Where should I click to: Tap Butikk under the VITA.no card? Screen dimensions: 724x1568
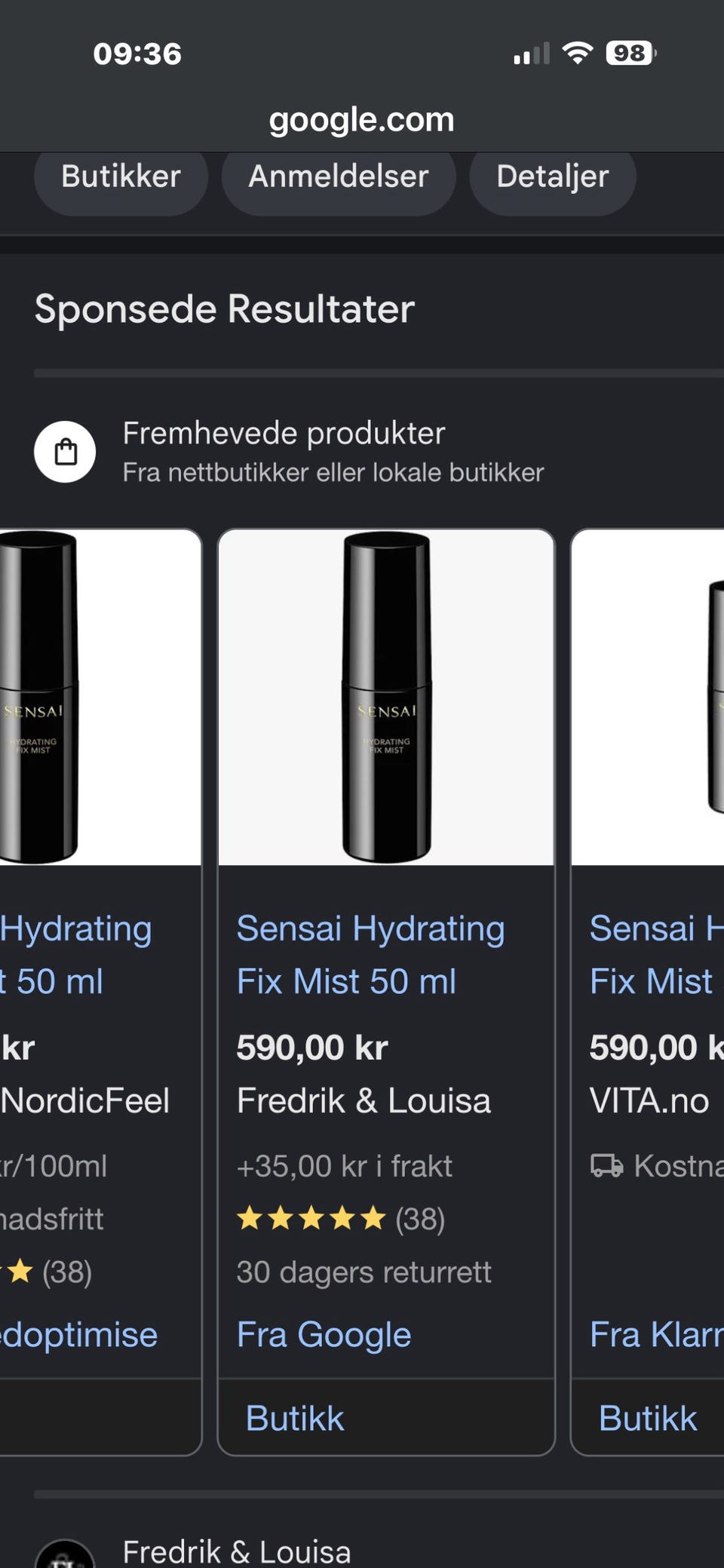pyautogui.click(x=648, y=1418)
